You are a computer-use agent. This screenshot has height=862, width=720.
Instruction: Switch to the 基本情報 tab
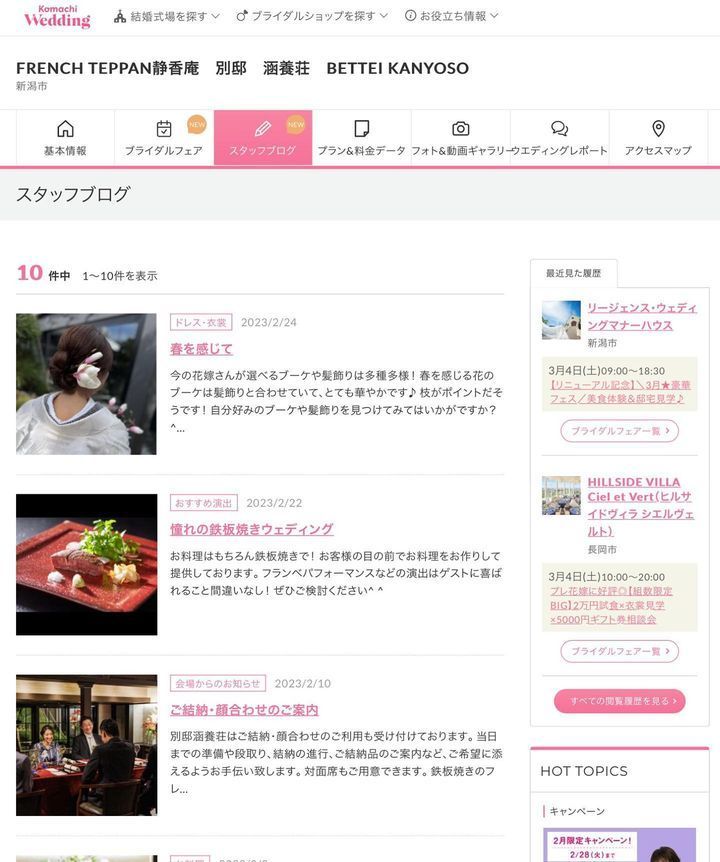65,138
